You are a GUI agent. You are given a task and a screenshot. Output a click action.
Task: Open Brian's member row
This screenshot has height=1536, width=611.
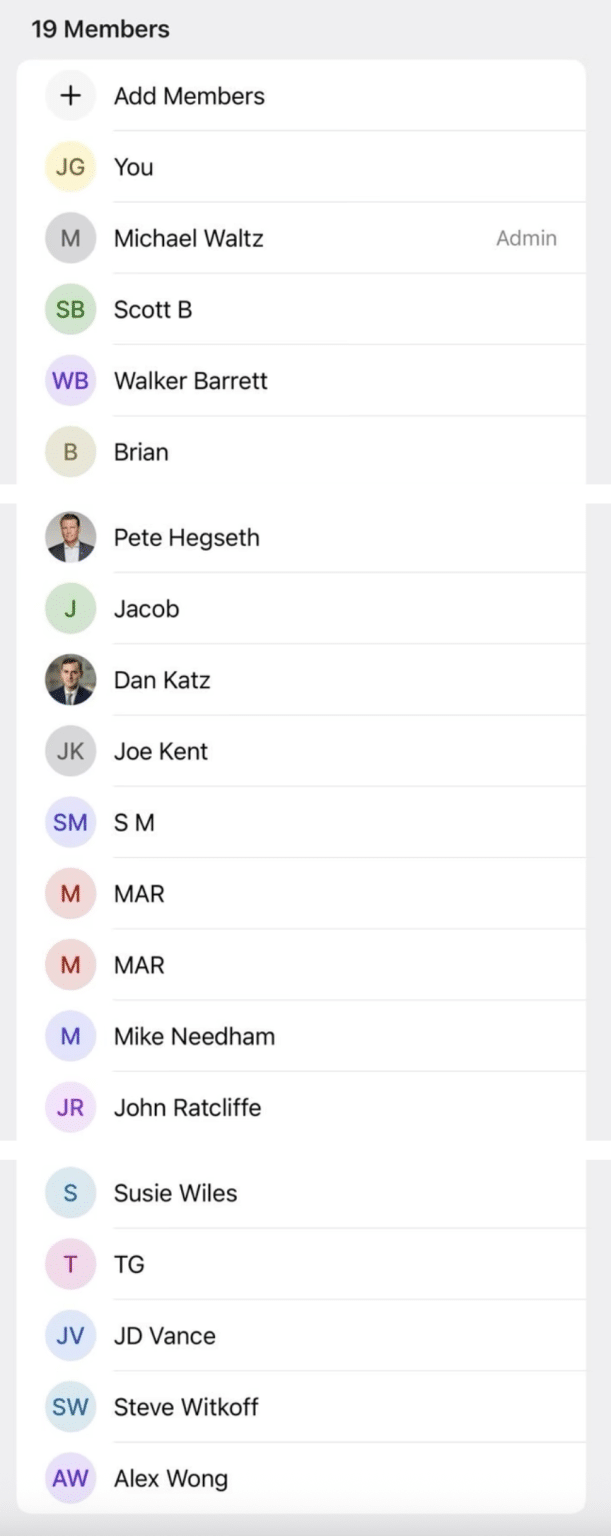pos(141,452)
